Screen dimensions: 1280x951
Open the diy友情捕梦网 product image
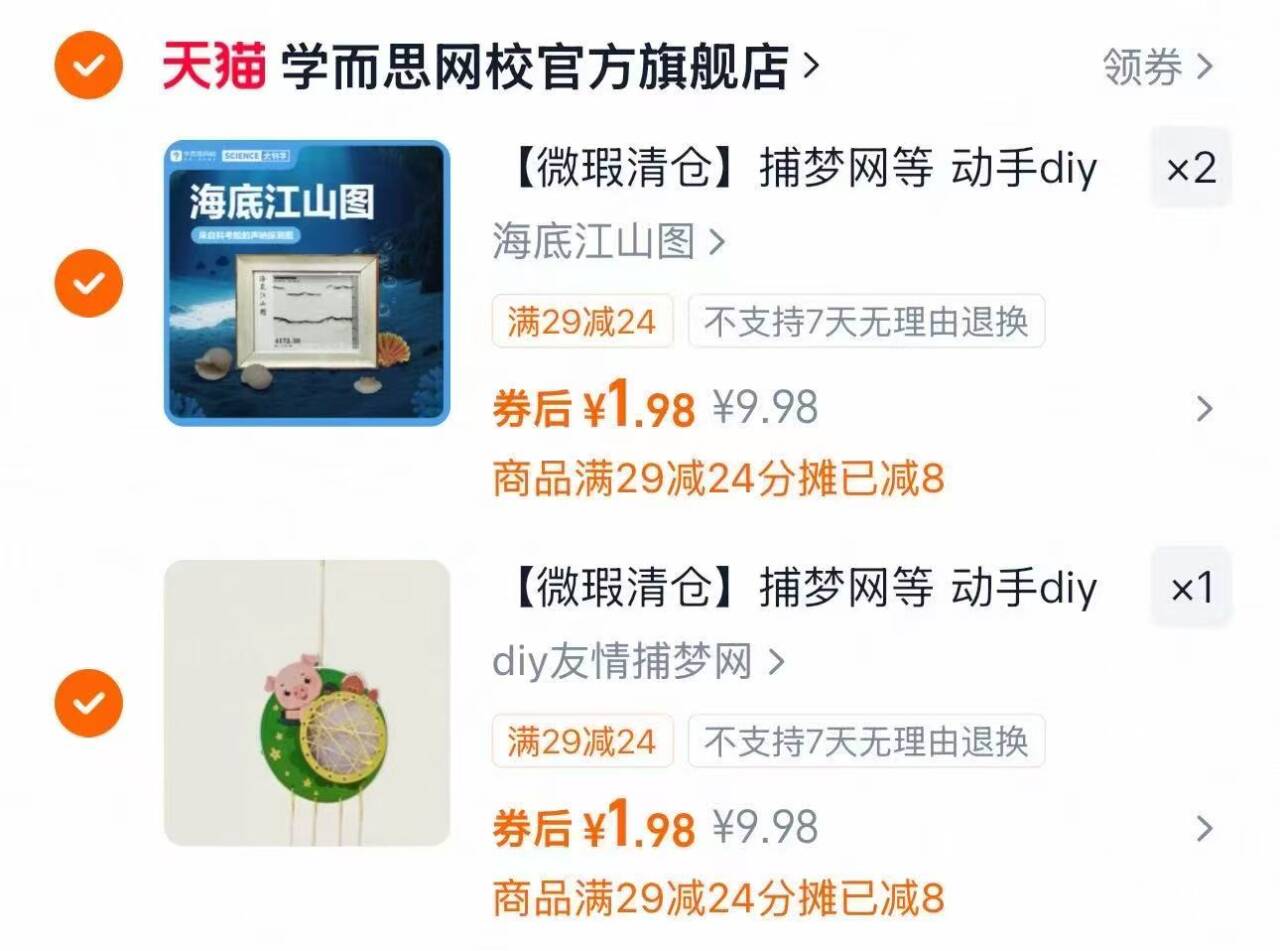click(x=307, y=703)
